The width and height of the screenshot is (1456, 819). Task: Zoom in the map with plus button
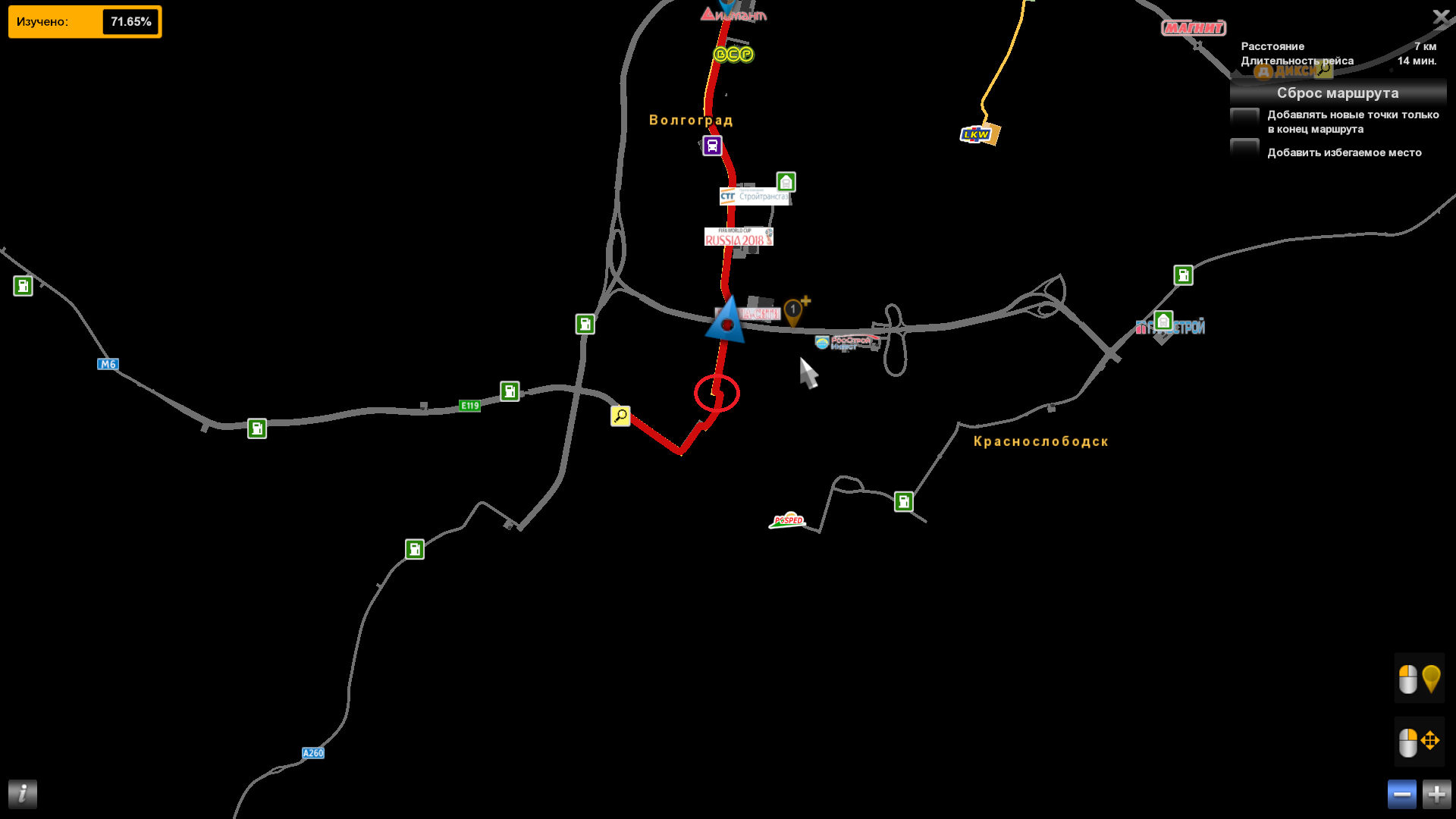tap(1436, 794)
